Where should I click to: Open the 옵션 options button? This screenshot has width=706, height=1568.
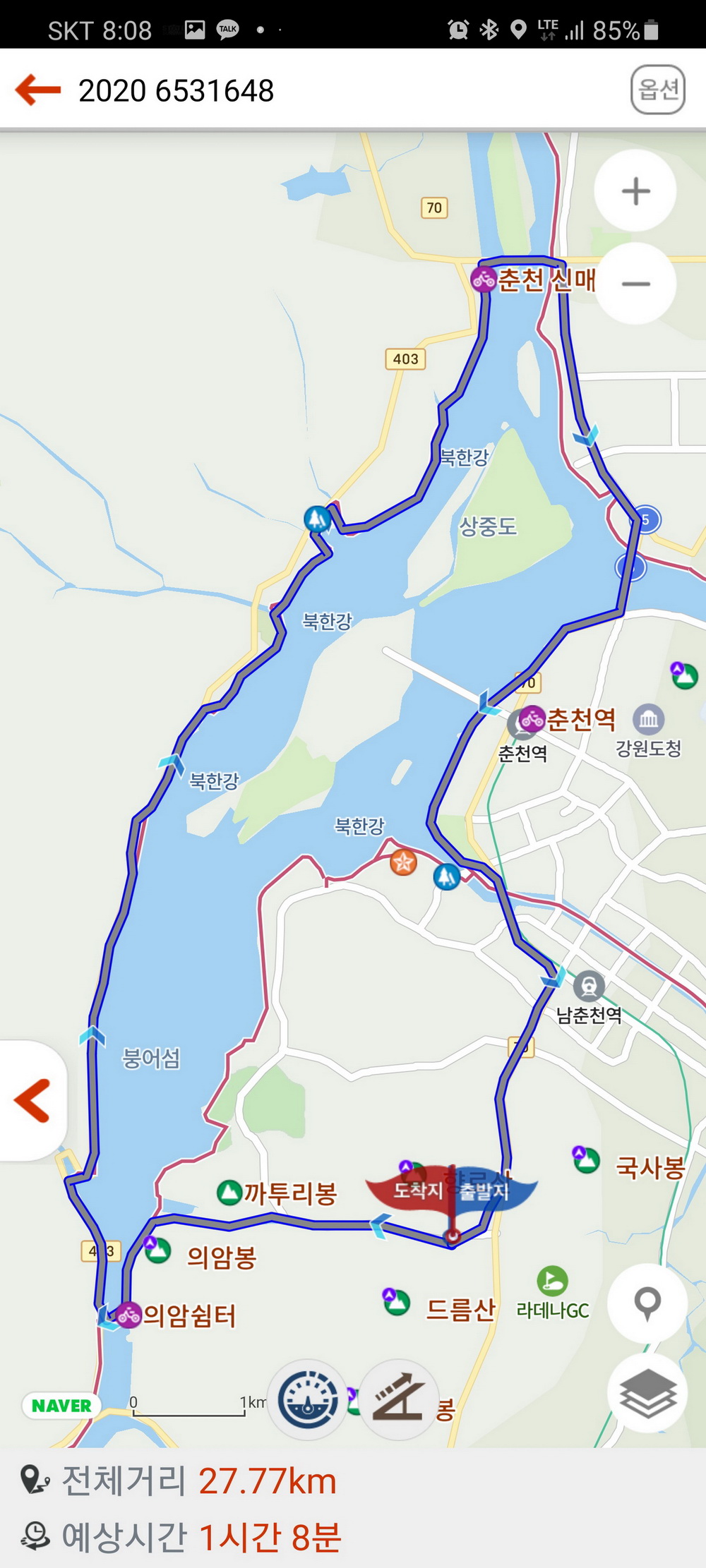(x=657, y=90)
